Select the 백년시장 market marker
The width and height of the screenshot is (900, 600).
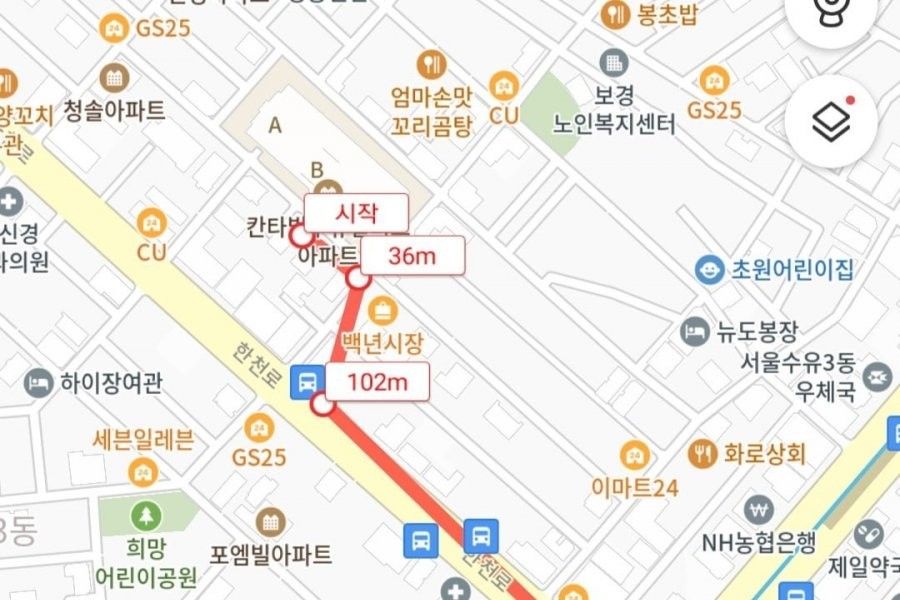(x=382, y=309)
